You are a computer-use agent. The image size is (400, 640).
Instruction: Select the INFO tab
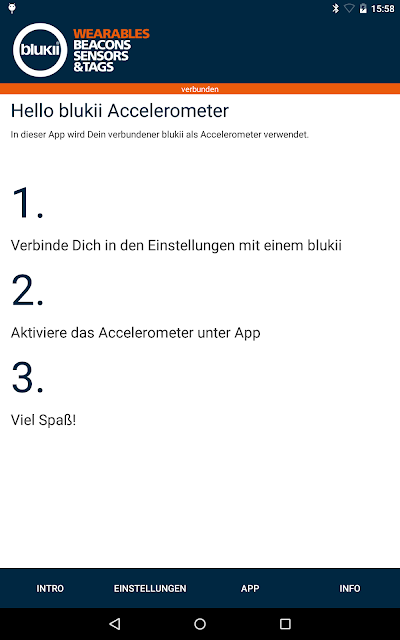pyautogui.click(x=350, y=588)
